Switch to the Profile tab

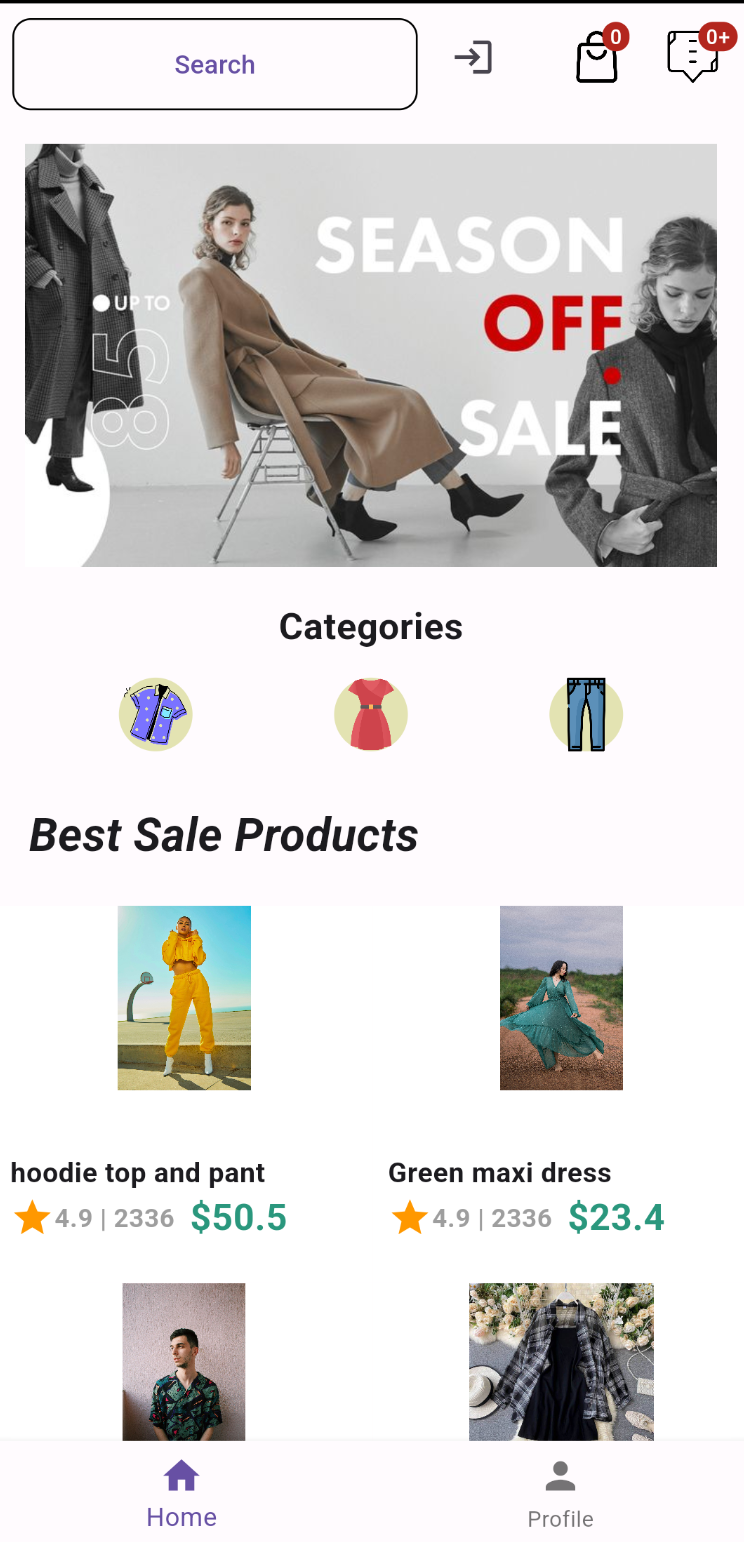(560, 1493)
